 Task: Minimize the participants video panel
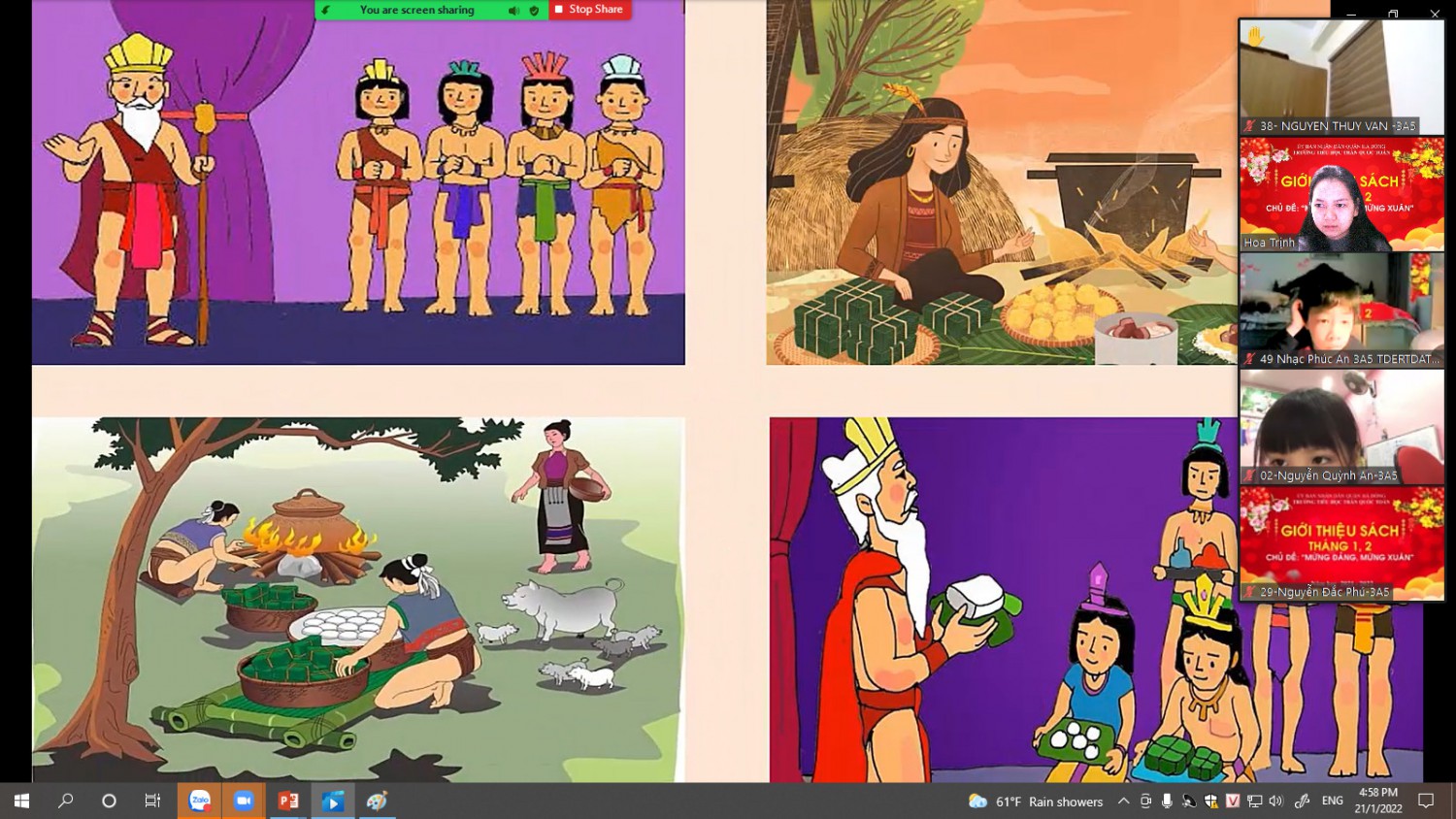tap(1351, 14)
